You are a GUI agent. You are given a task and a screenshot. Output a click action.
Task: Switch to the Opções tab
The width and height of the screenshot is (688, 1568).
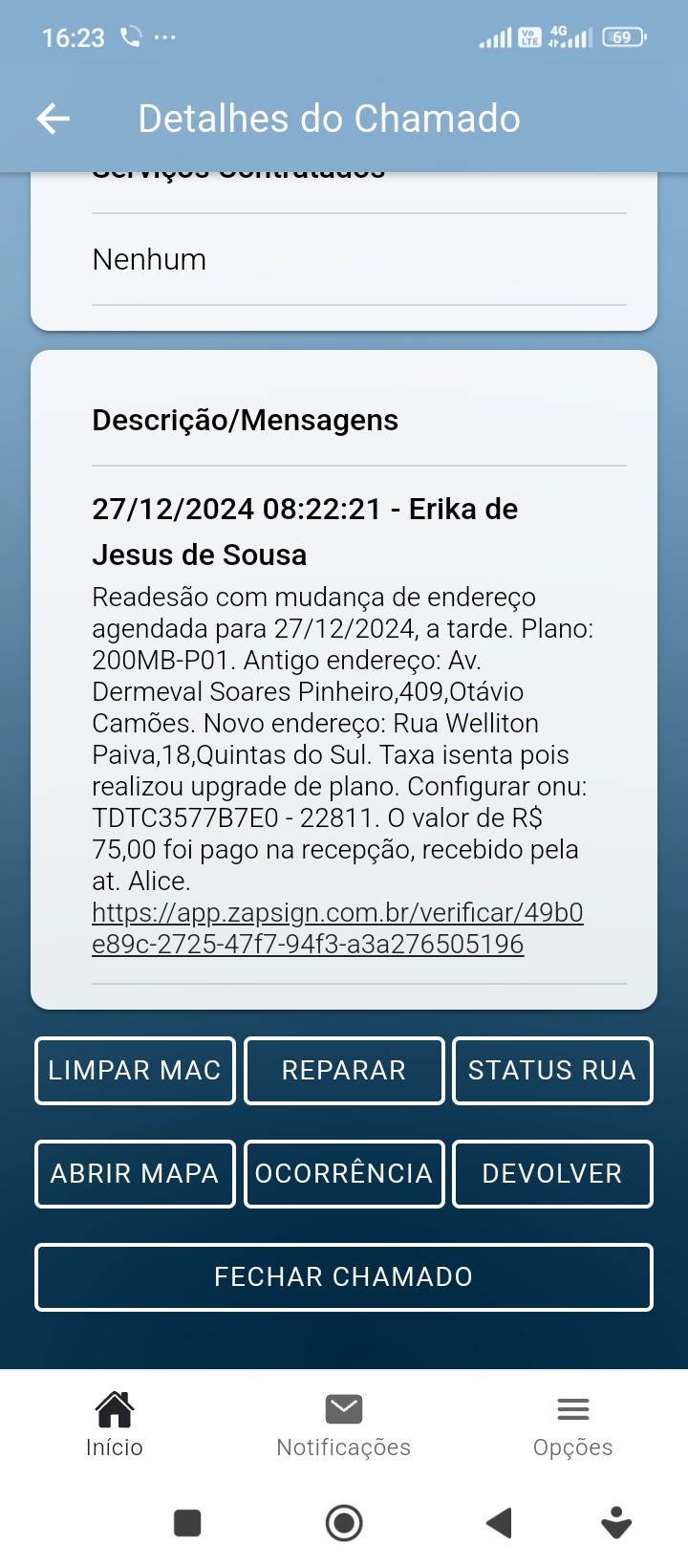click(x=573, y=1425)
